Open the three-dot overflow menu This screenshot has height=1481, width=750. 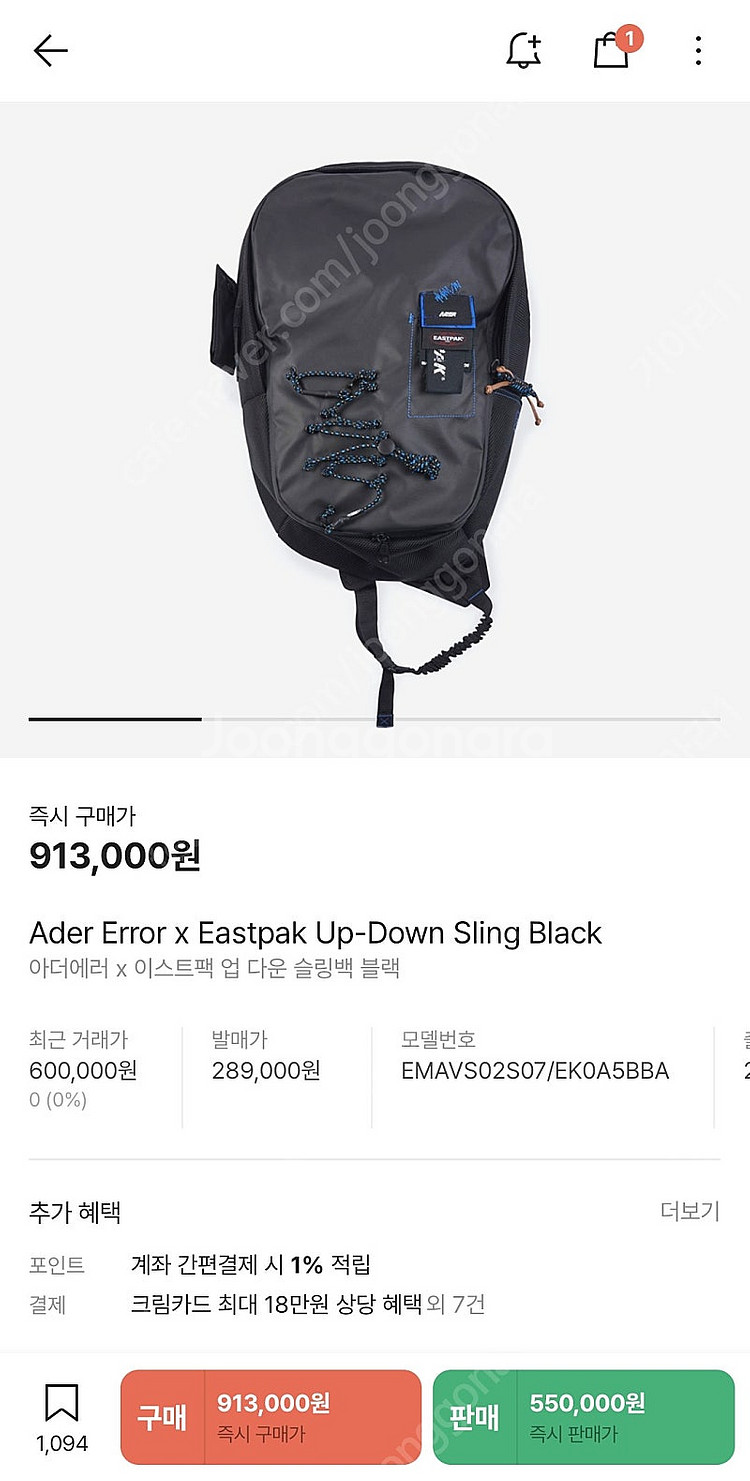tap(698, 50)
